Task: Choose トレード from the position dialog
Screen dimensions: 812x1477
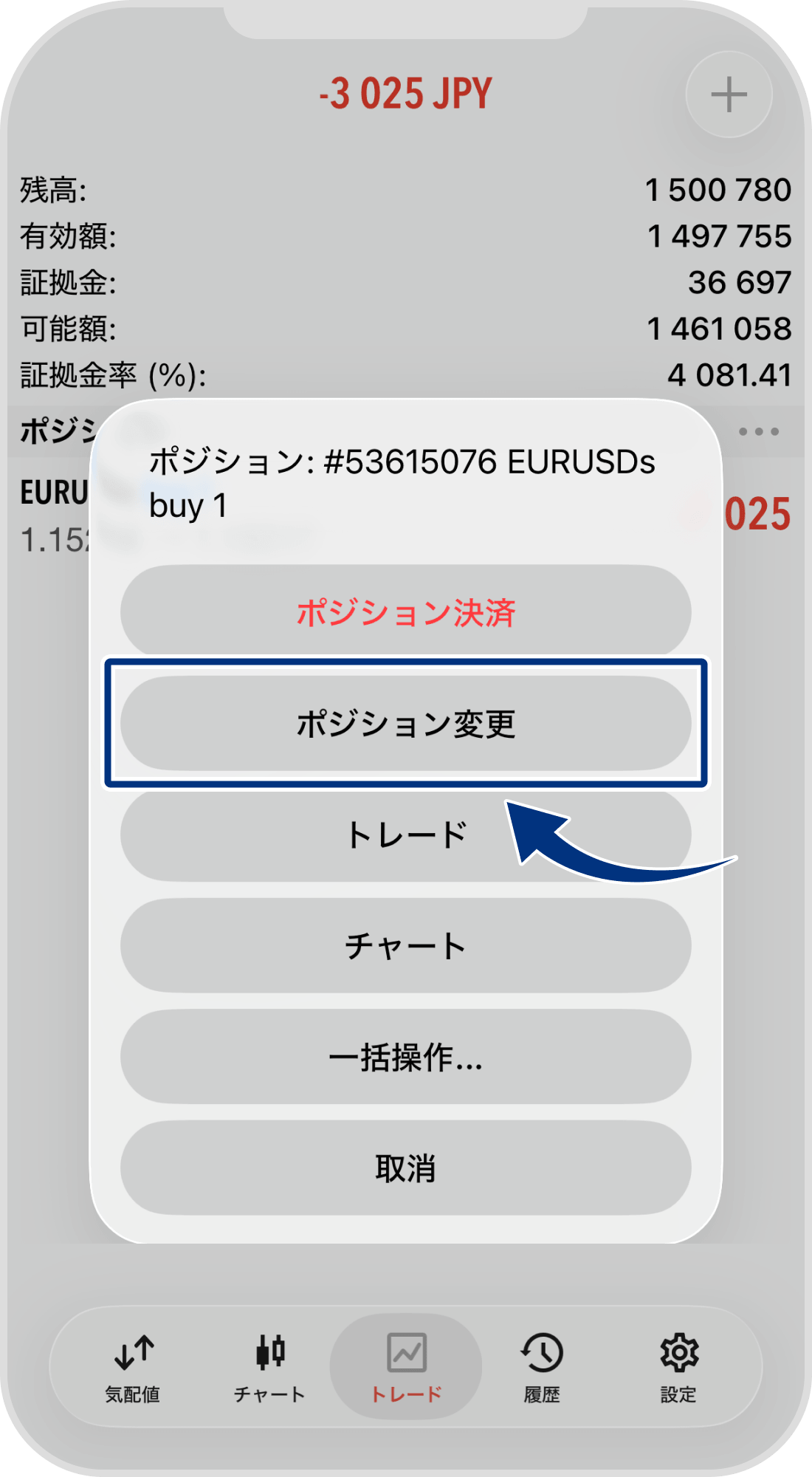Action: pos(406,835)
